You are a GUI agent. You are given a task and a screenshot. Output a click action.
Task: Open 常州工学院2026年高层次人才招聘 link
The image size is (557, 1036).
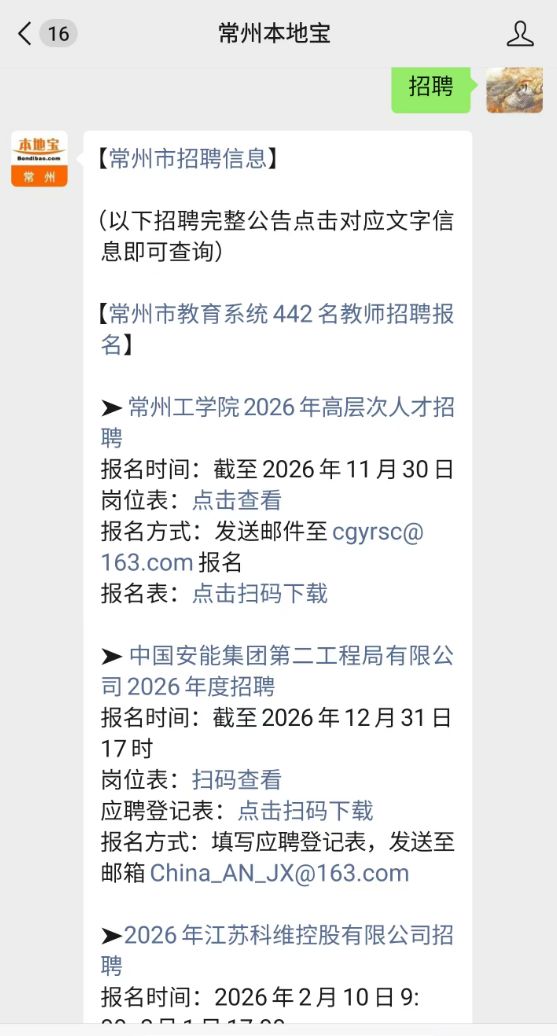(278, 422)
